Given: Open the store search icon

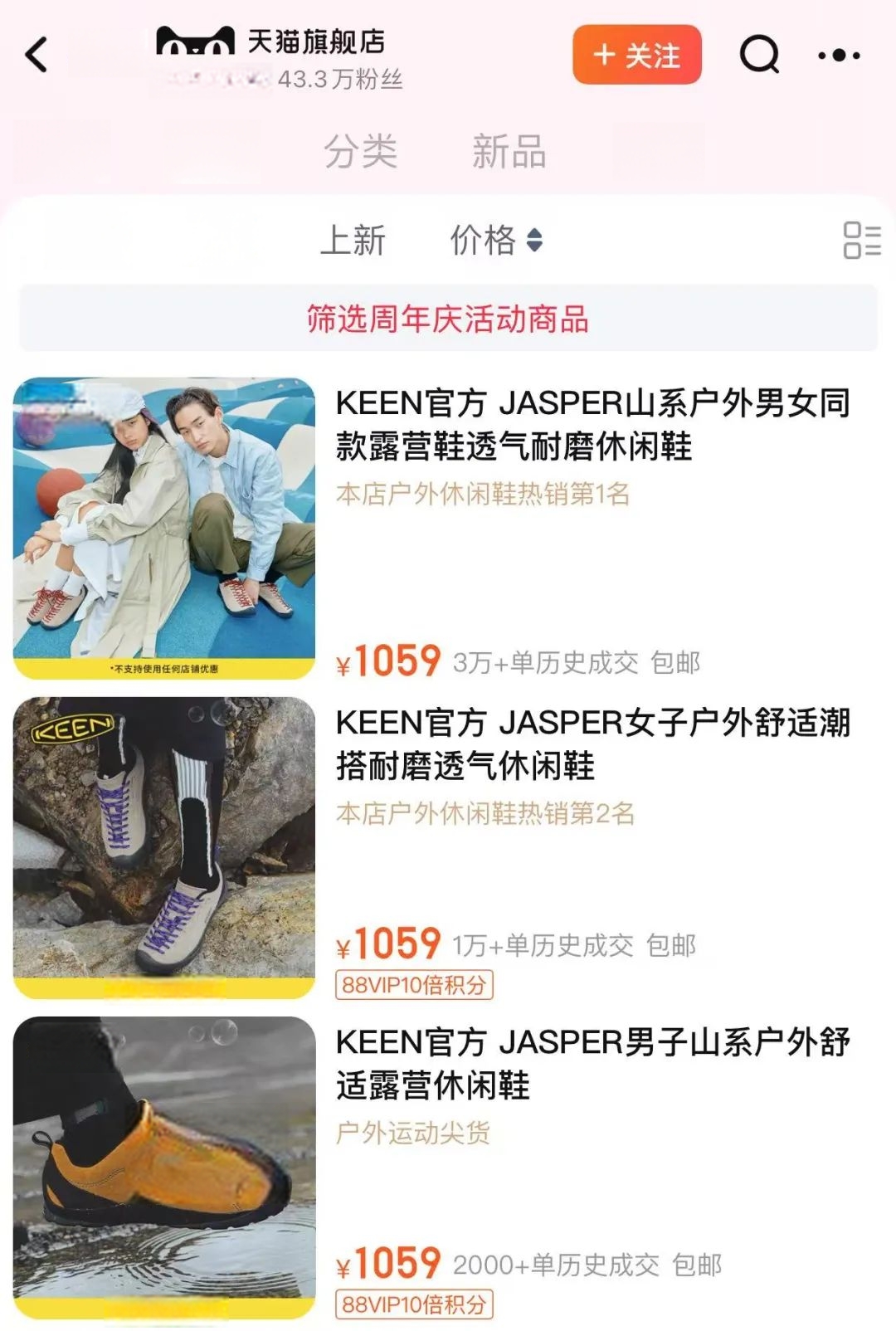Looking at the screenshot, I should coord(758,56).
